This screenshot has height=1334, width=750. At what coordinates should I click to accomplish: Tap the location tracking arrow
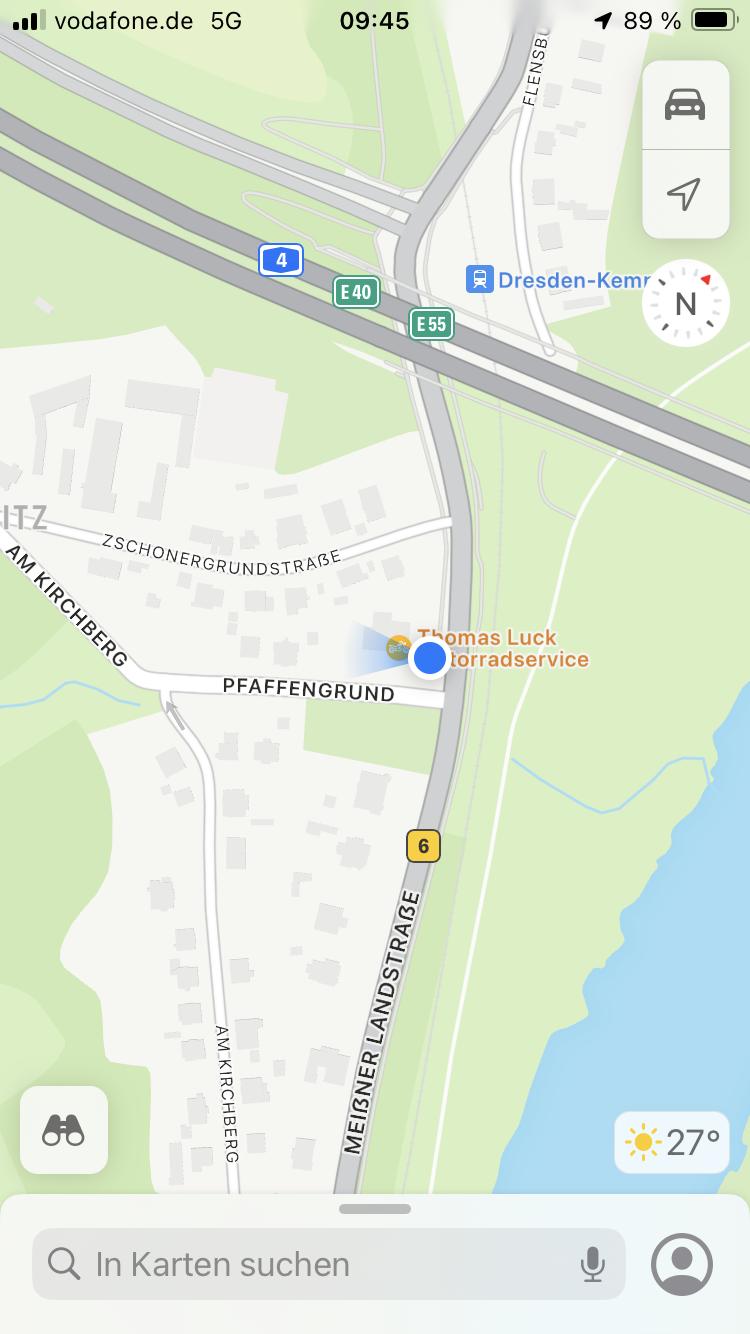[x=685, y=194]
